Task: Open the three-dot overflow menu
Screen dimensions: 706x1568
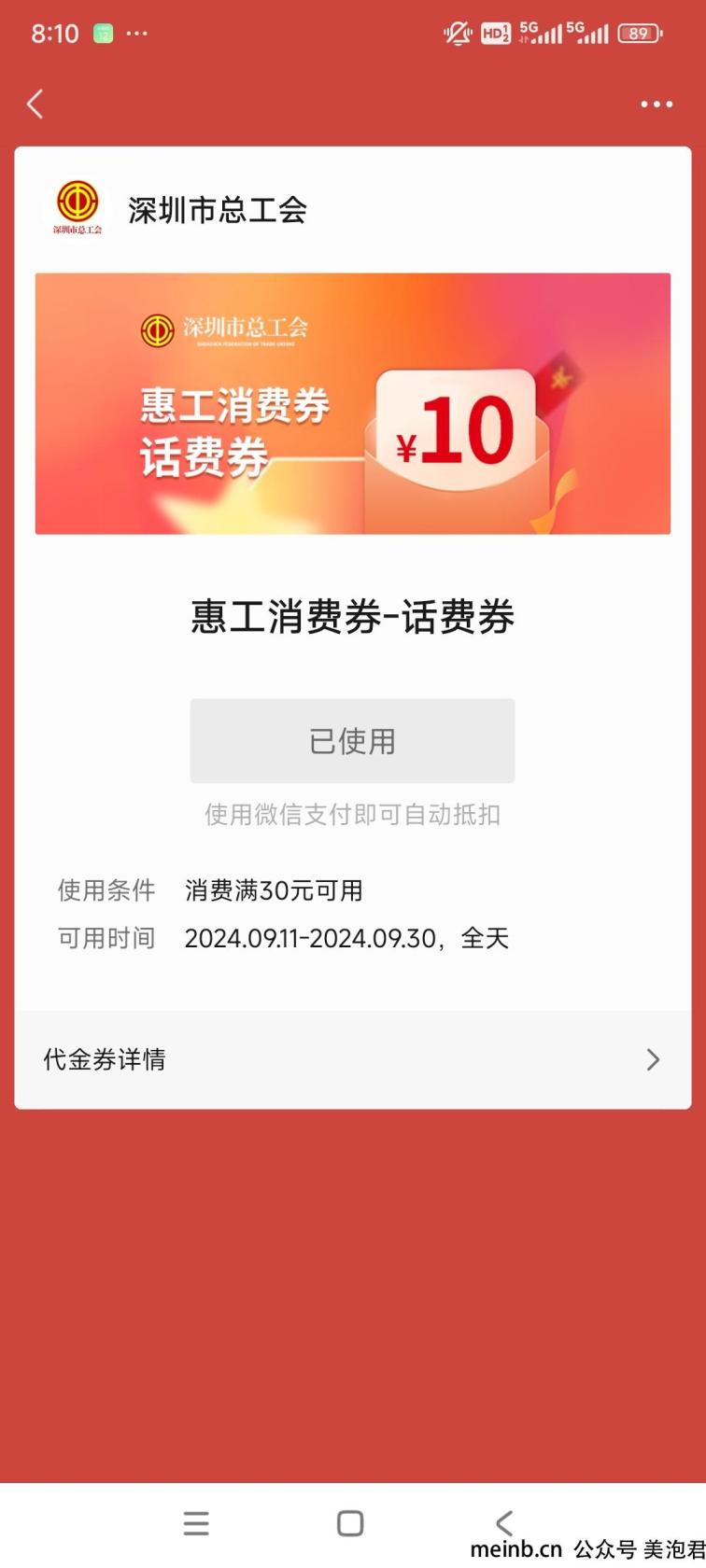Action: pos(656,105)
